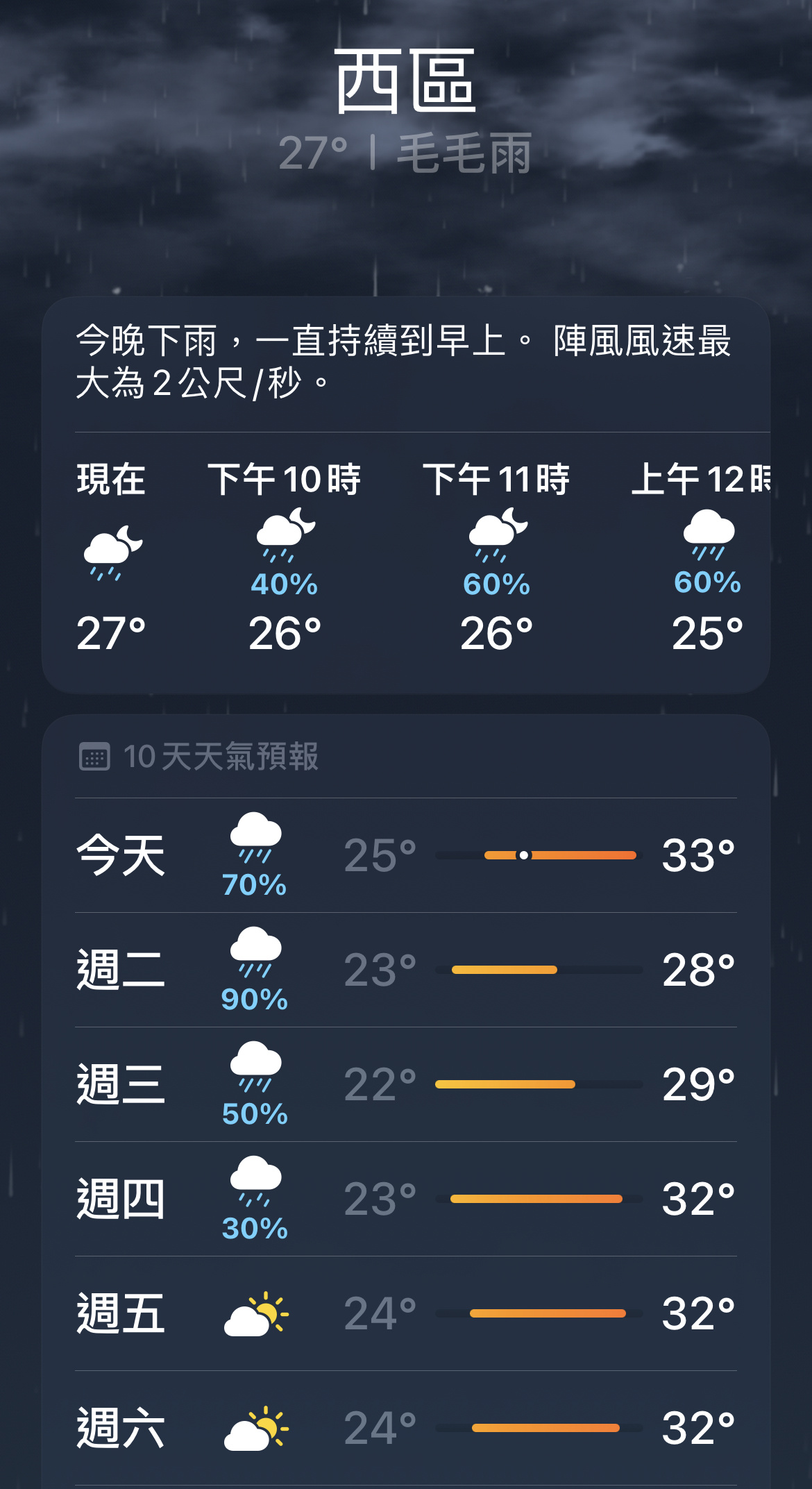Image resolution: width=812 pixels, height=1489 pixels.
Task: Open the 週三 forecast row
Action: [406, 1084]
